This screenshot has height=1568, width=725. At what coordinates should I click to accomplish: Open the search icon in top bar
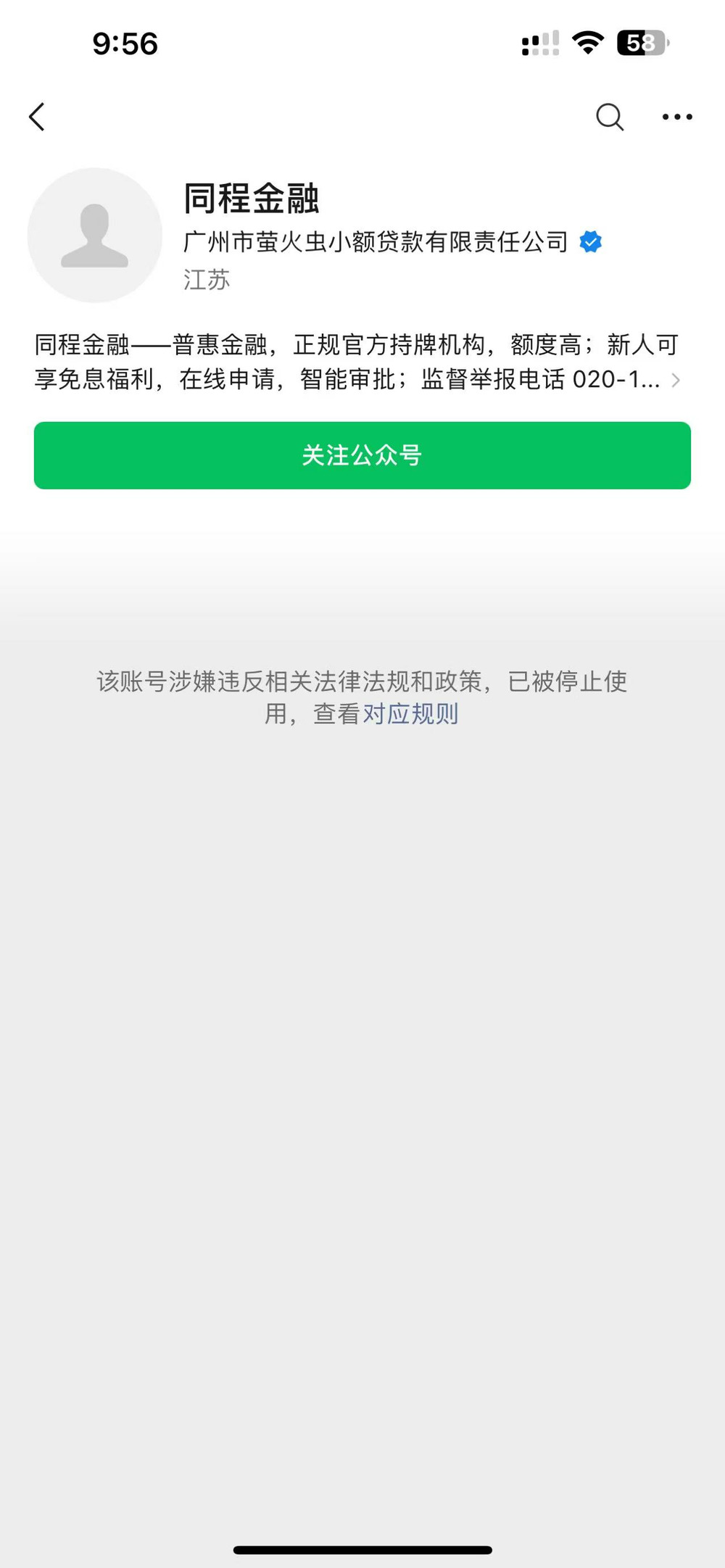tap(609, 117)
